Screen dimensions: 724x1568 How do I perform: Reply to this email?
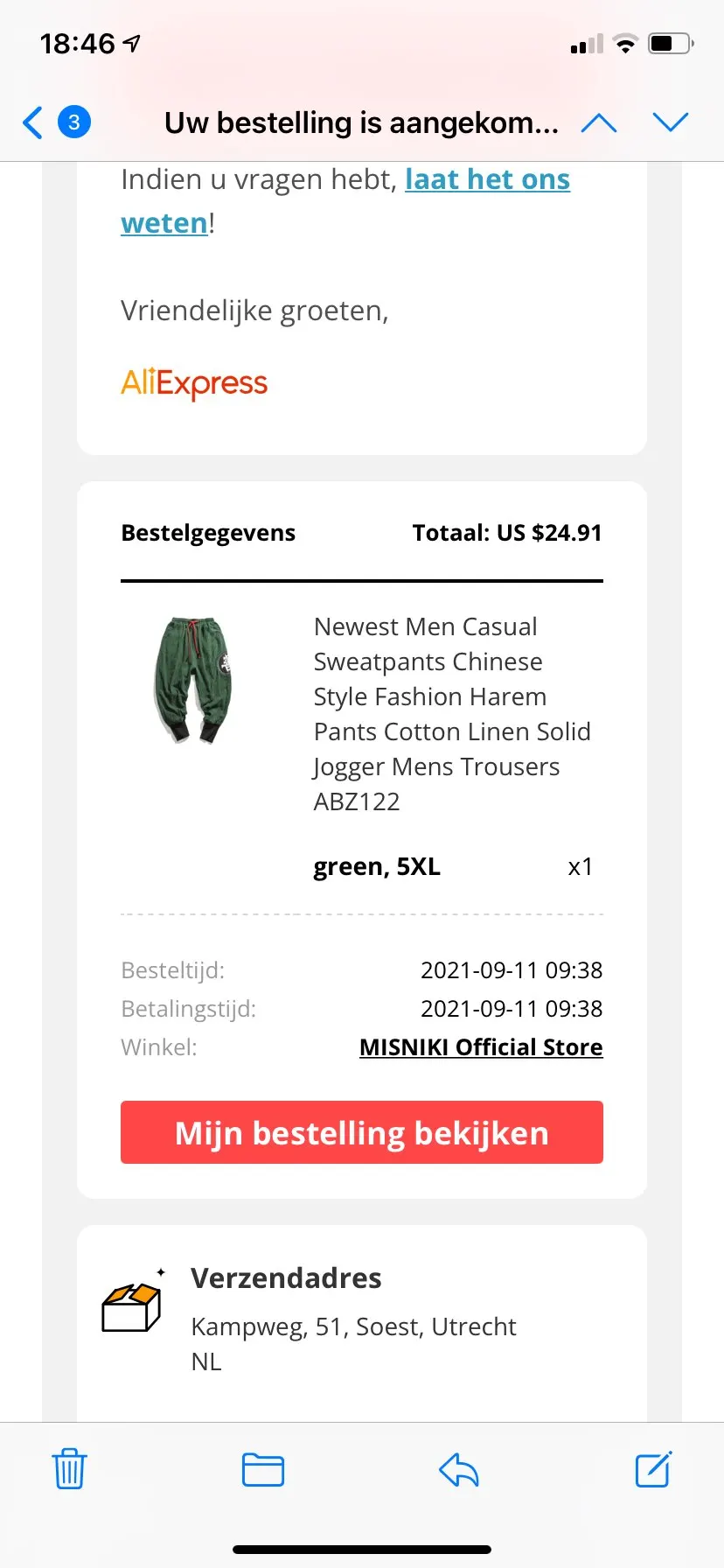coord(459,1469)
